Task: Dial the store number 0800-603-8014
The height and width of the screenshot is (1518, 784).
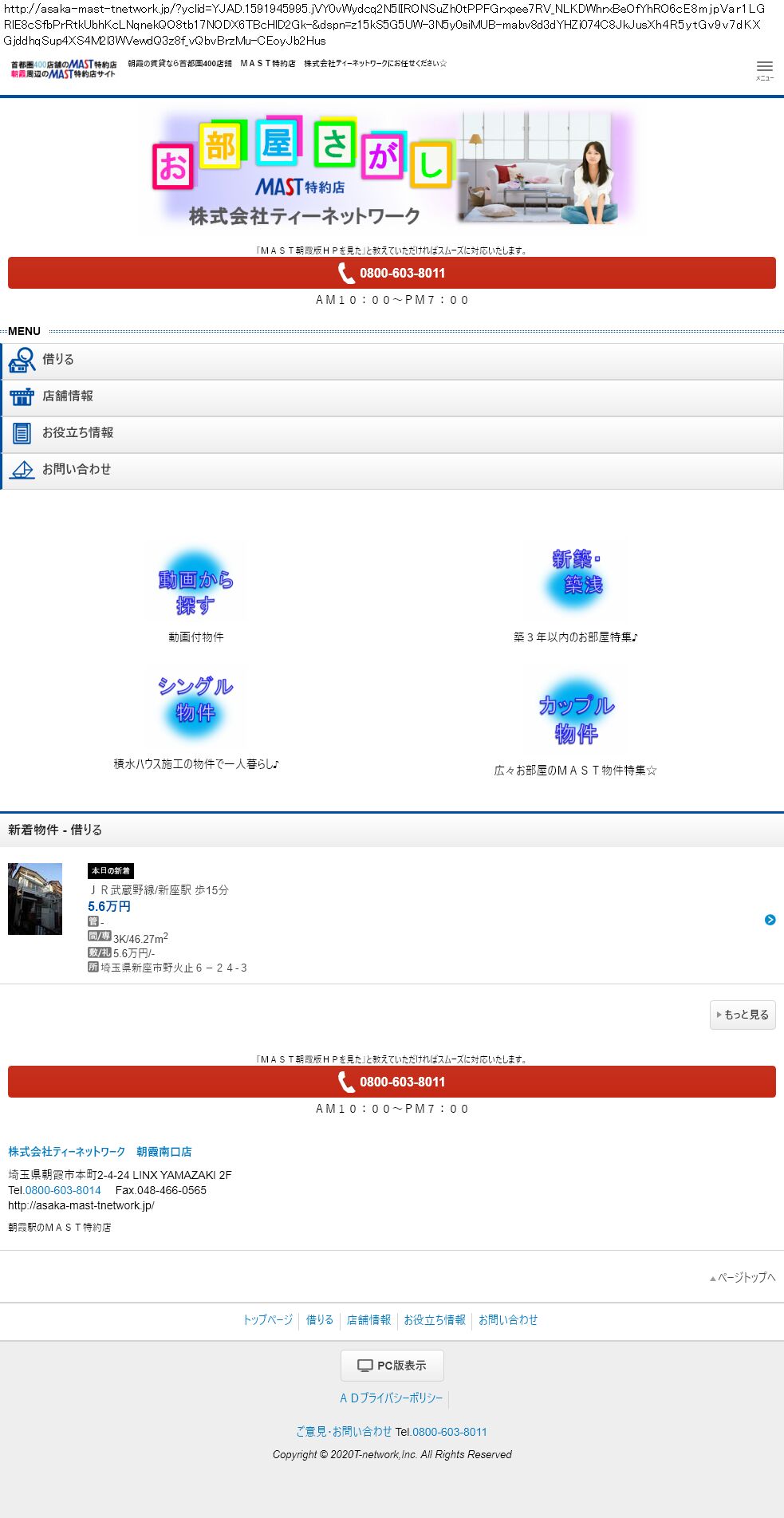Action: [63, 1190]
